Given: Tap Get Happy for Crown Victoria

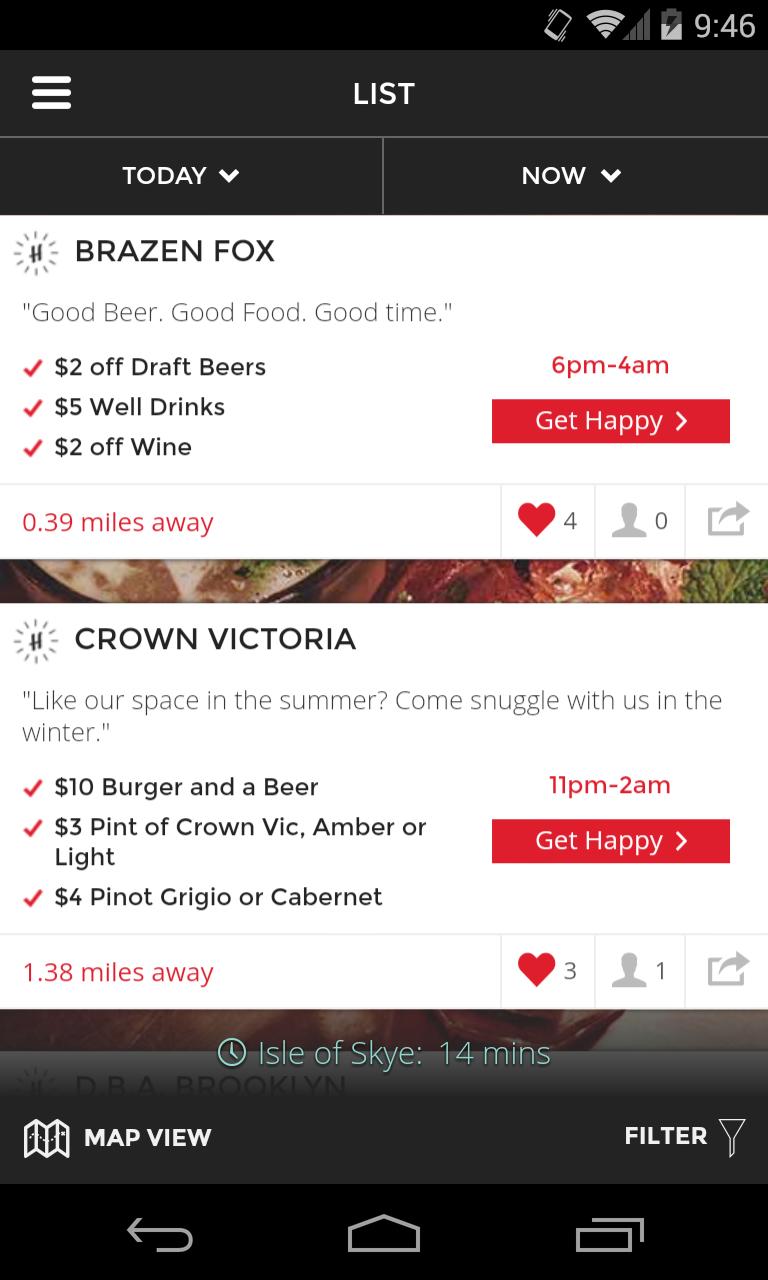Looking at the screenshot, I should (x=610, y=841).
